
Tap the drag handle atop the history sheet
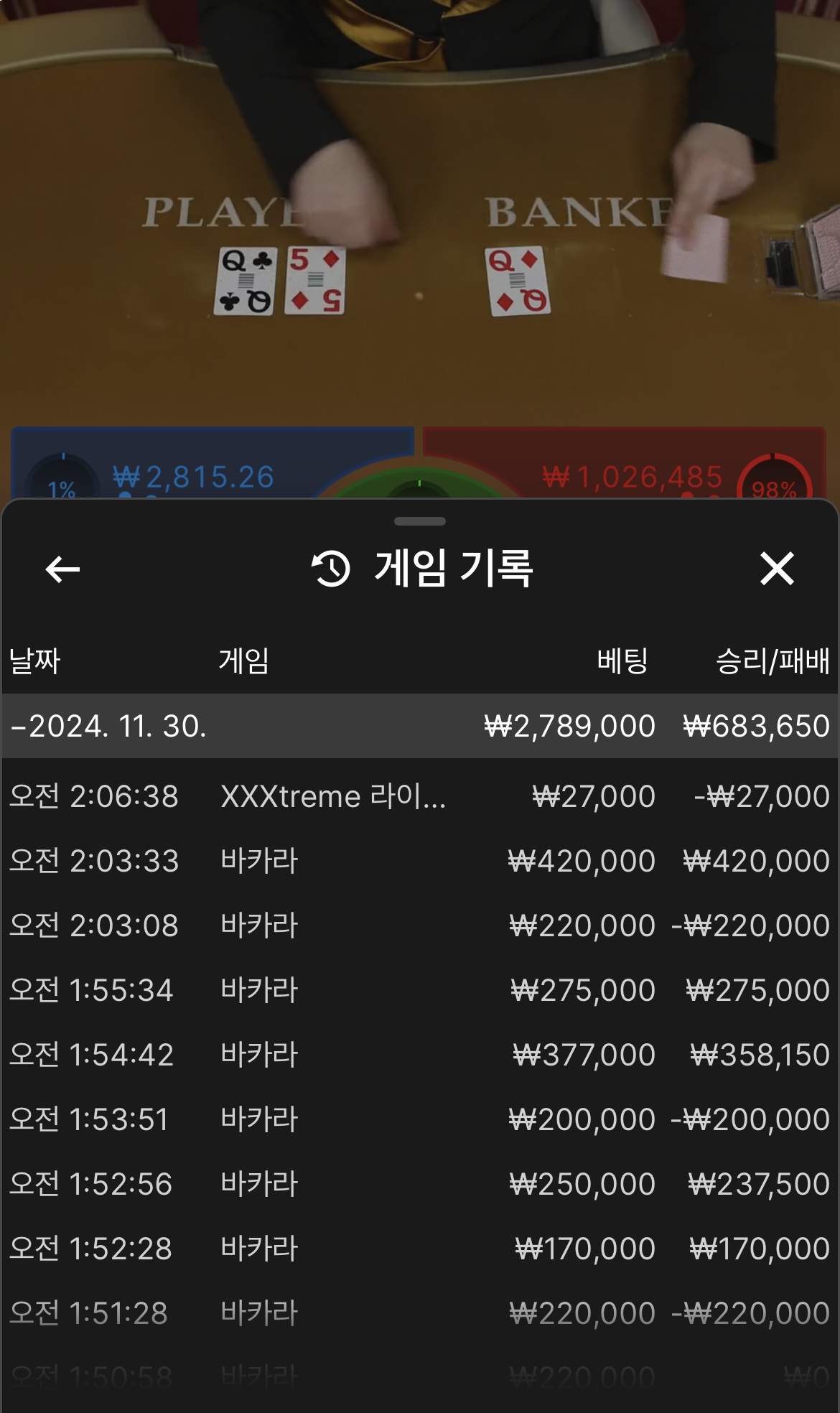(420, 521)
